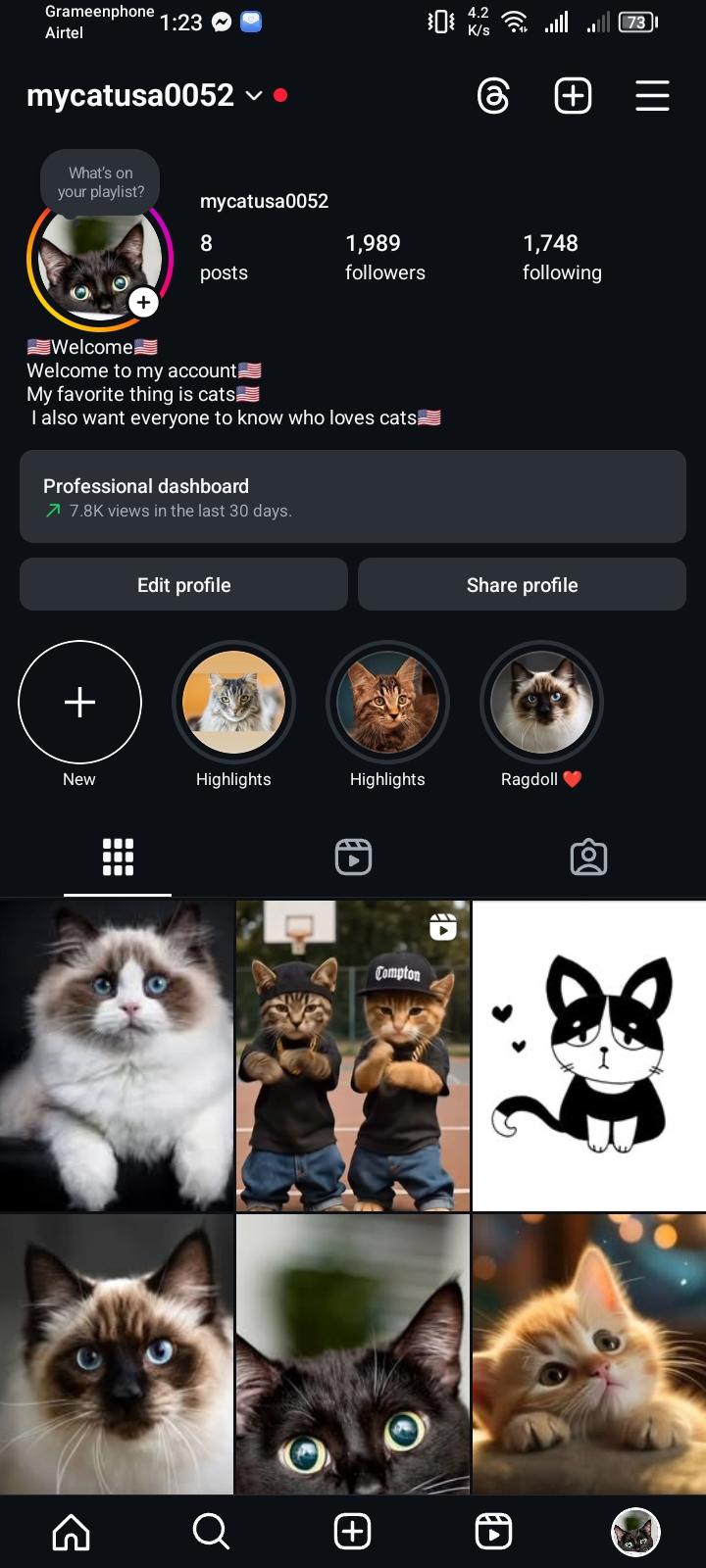View following list
The image size is (706, 1568).
tap(561, 257)
